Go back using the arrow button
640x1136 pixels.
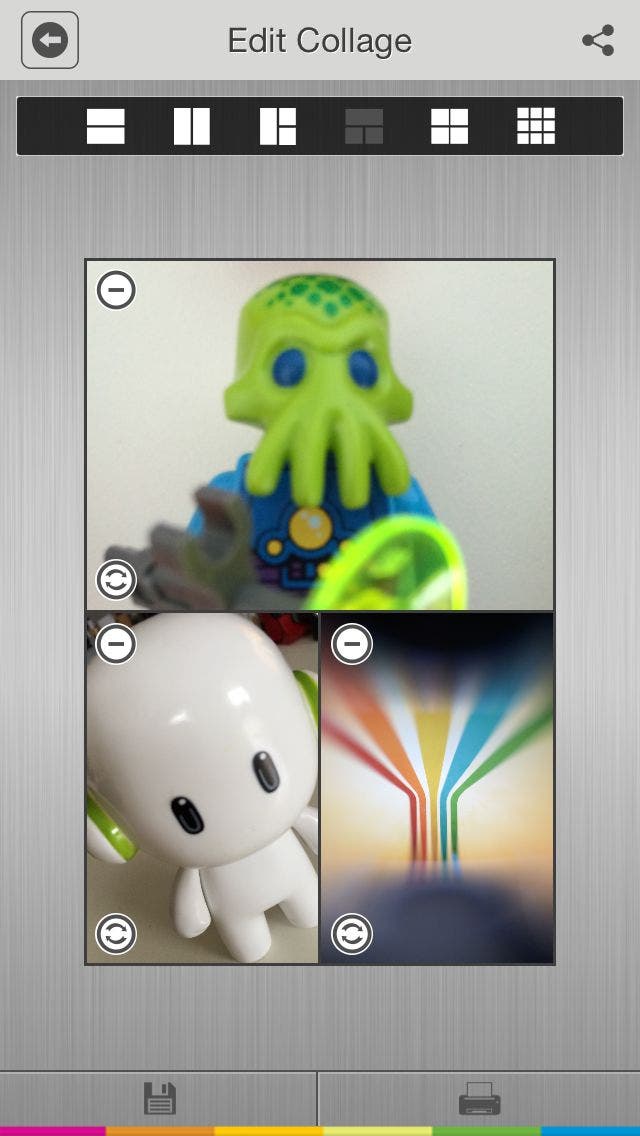[x=50, y=41]
